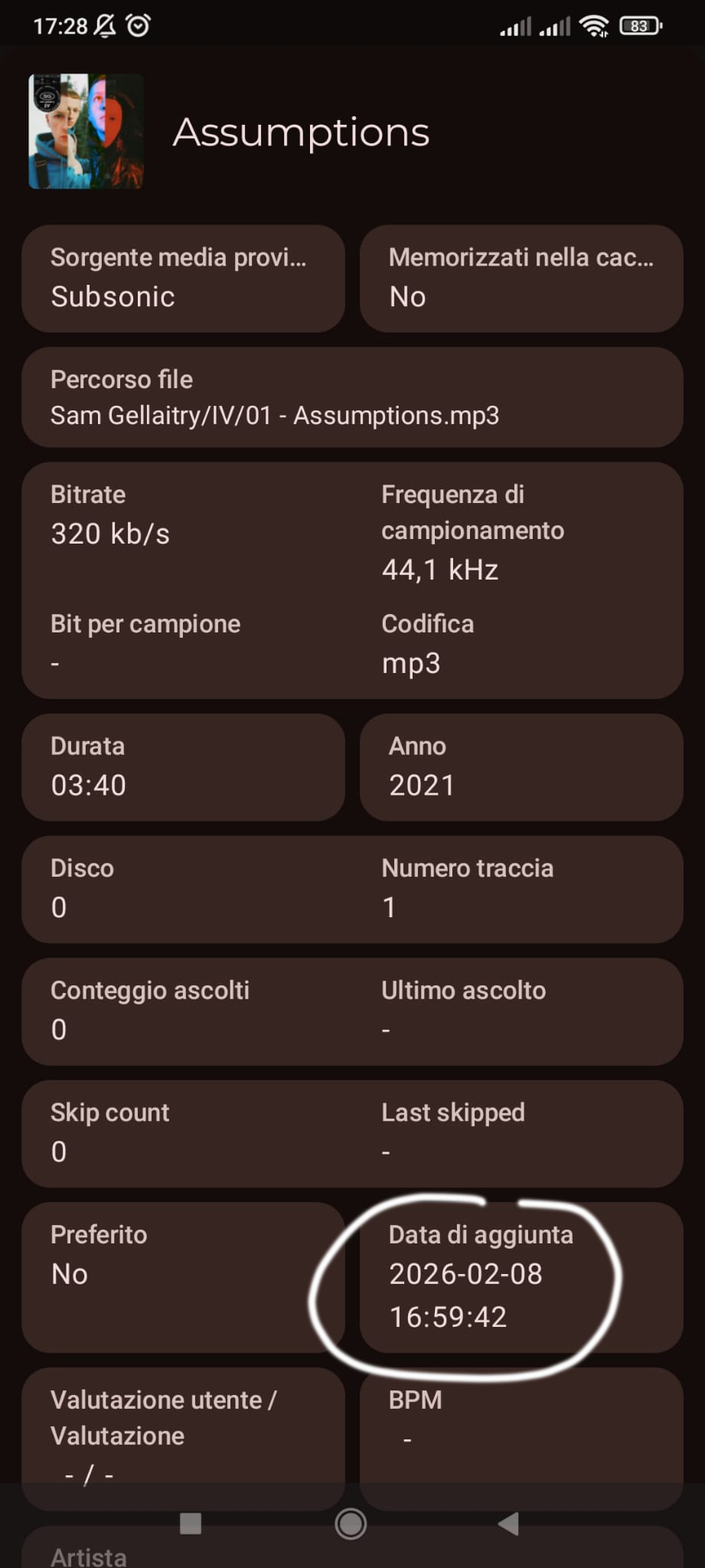Go back using the system back button
Screen dimensions: 705x1568
[x=509, y=1524]
